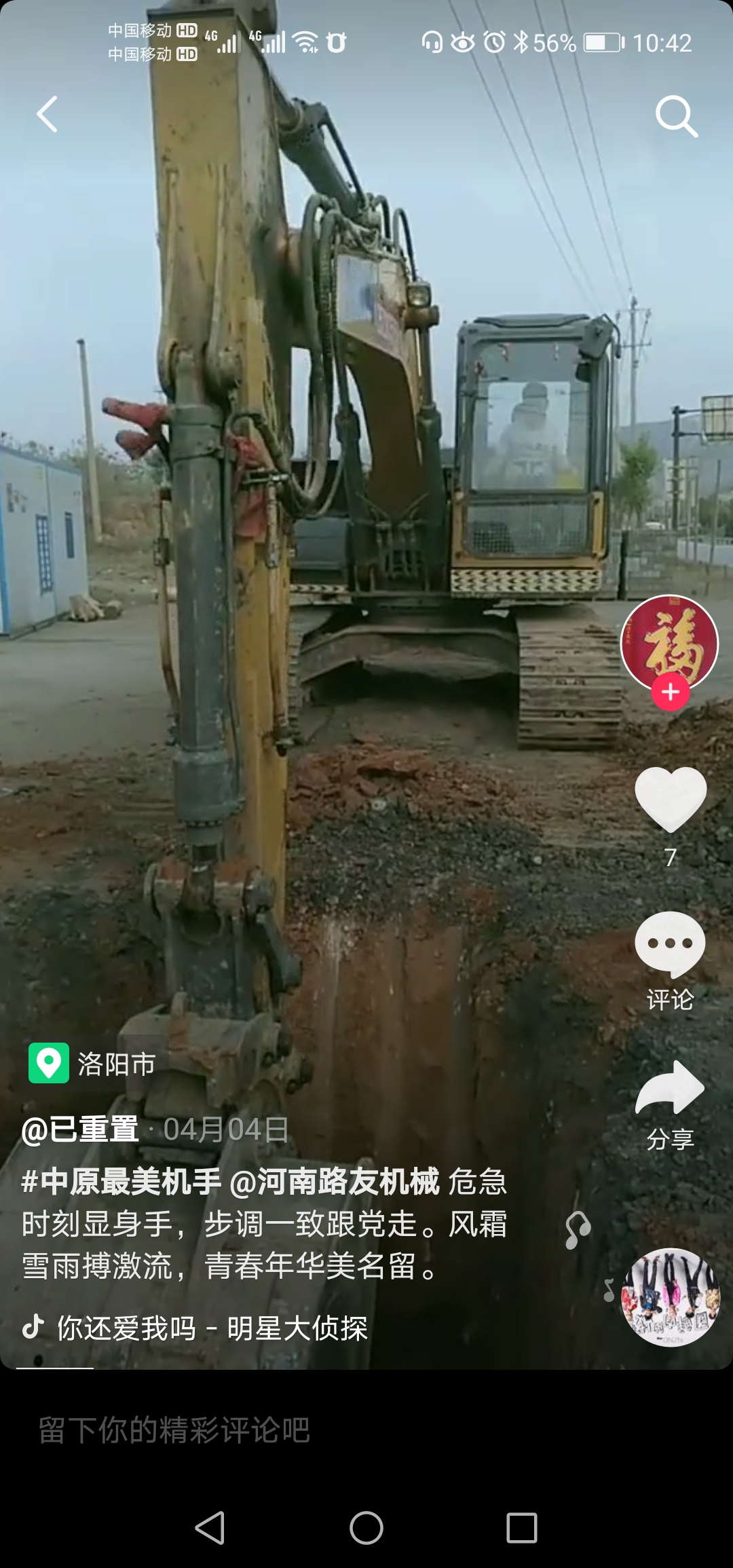Go back using the top-left arrow
The height and width of the screenshot is (1568, 733).
pyautogui.click(x=47, y=114)
